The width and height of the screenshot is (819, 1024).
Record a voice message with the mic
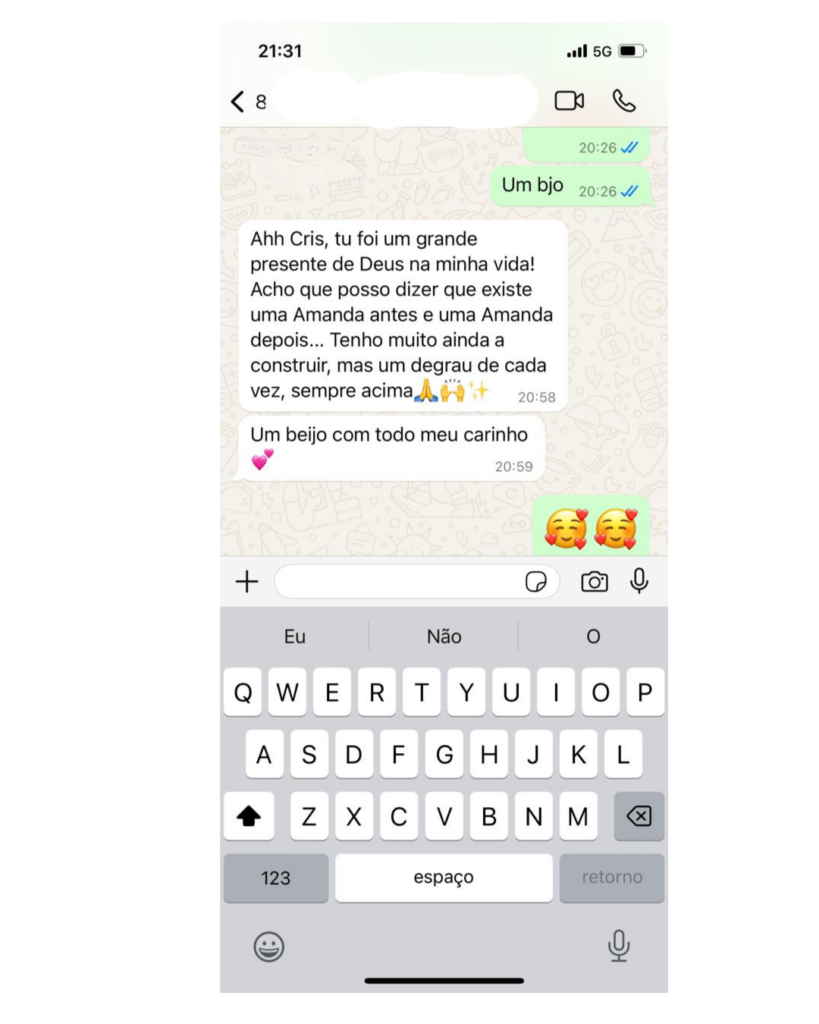pyautogui.click(x=639, y=581)
